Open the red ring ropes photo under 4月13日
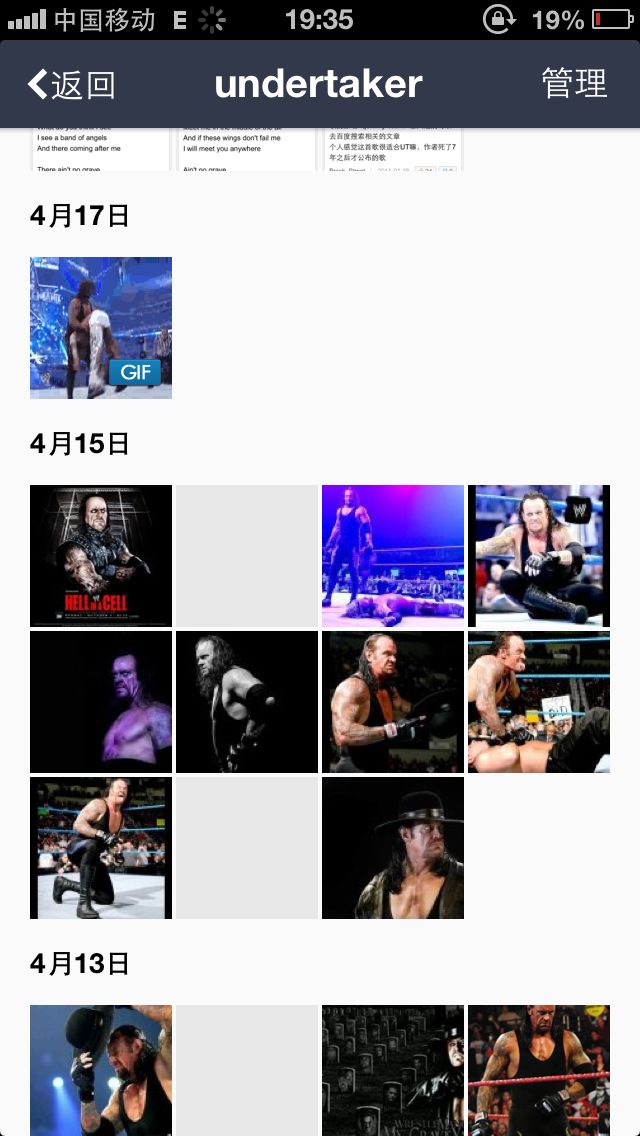Viewport: 640px width, 1136px height. pos(539,1070)
